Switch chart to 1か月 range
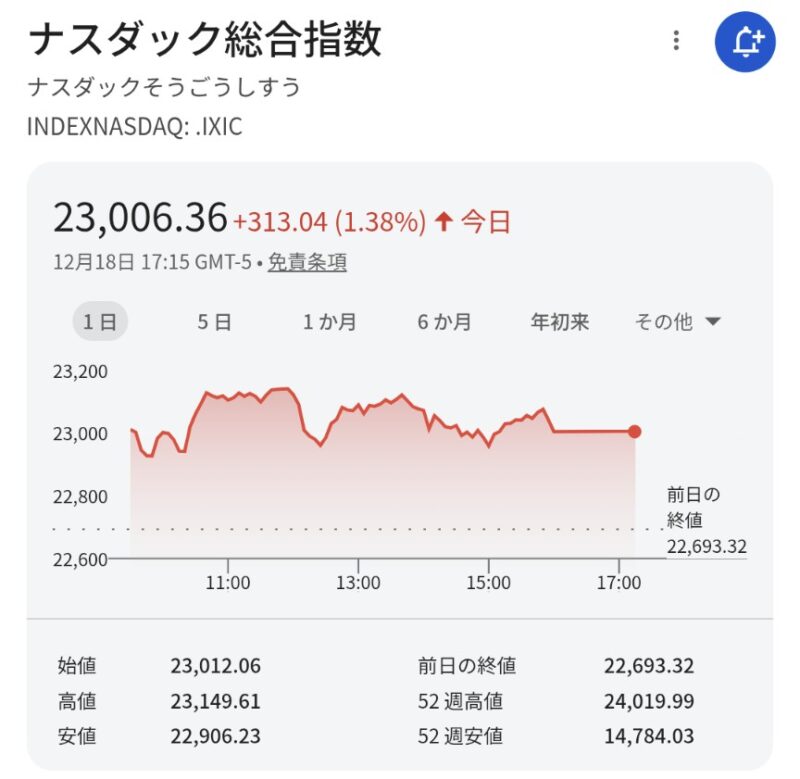 pos(330,322)
